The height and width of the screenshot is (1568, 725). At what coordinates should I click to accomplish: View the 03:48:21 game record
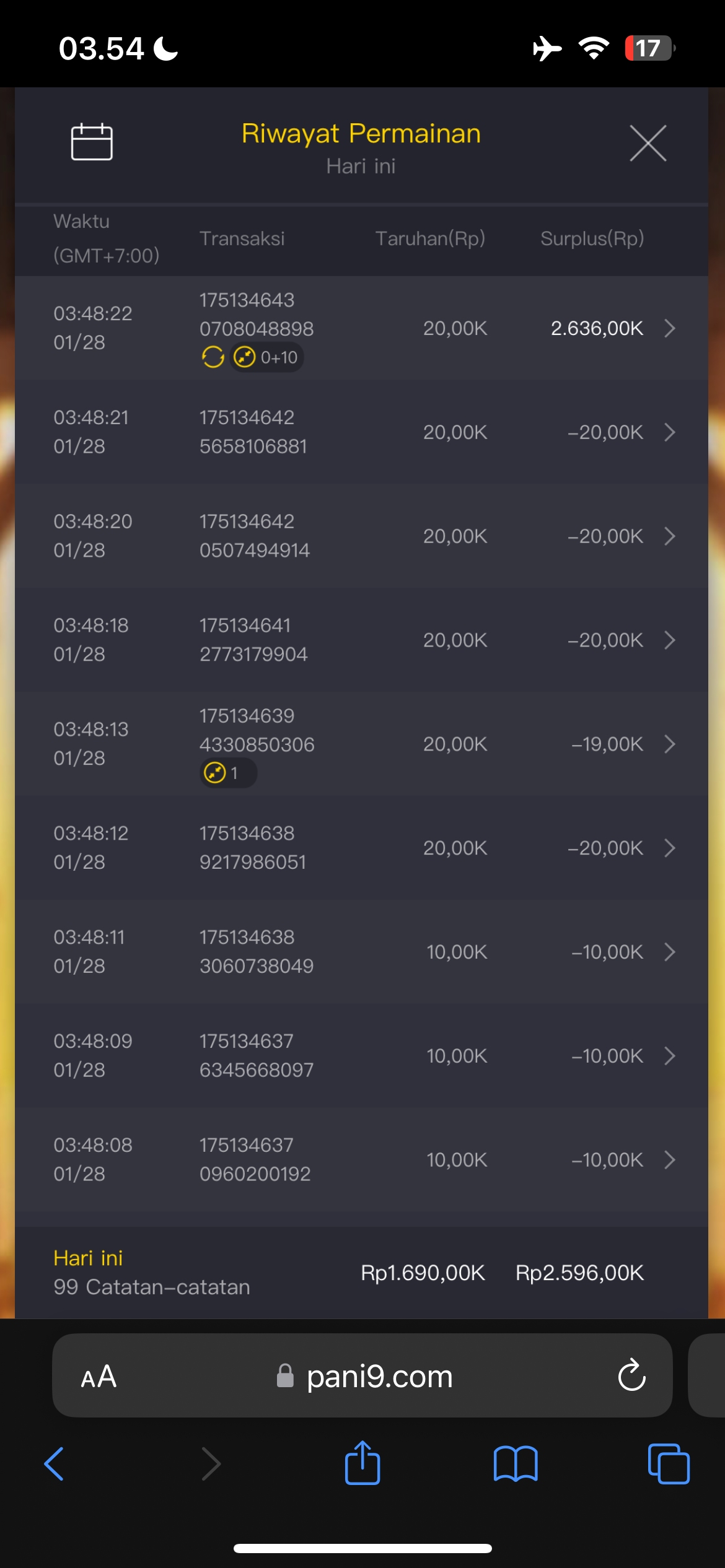[x=669, y=432]
